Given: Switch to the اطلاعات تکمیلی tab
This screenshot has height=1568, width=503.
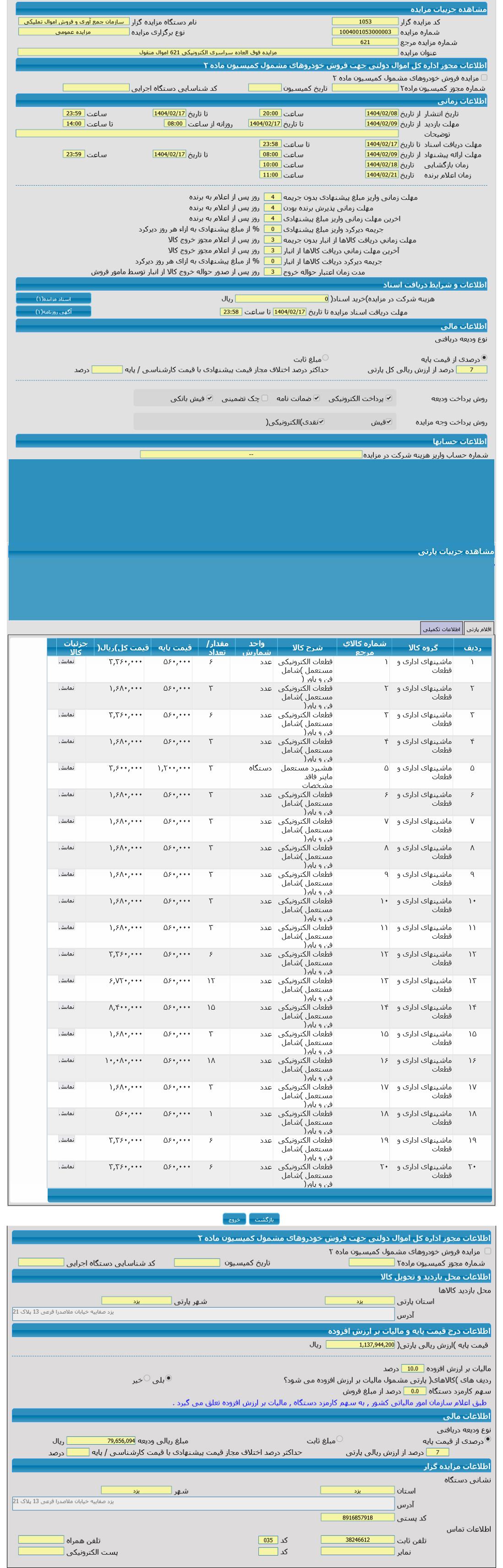Looking at the screenshot, I should (442, 628).
